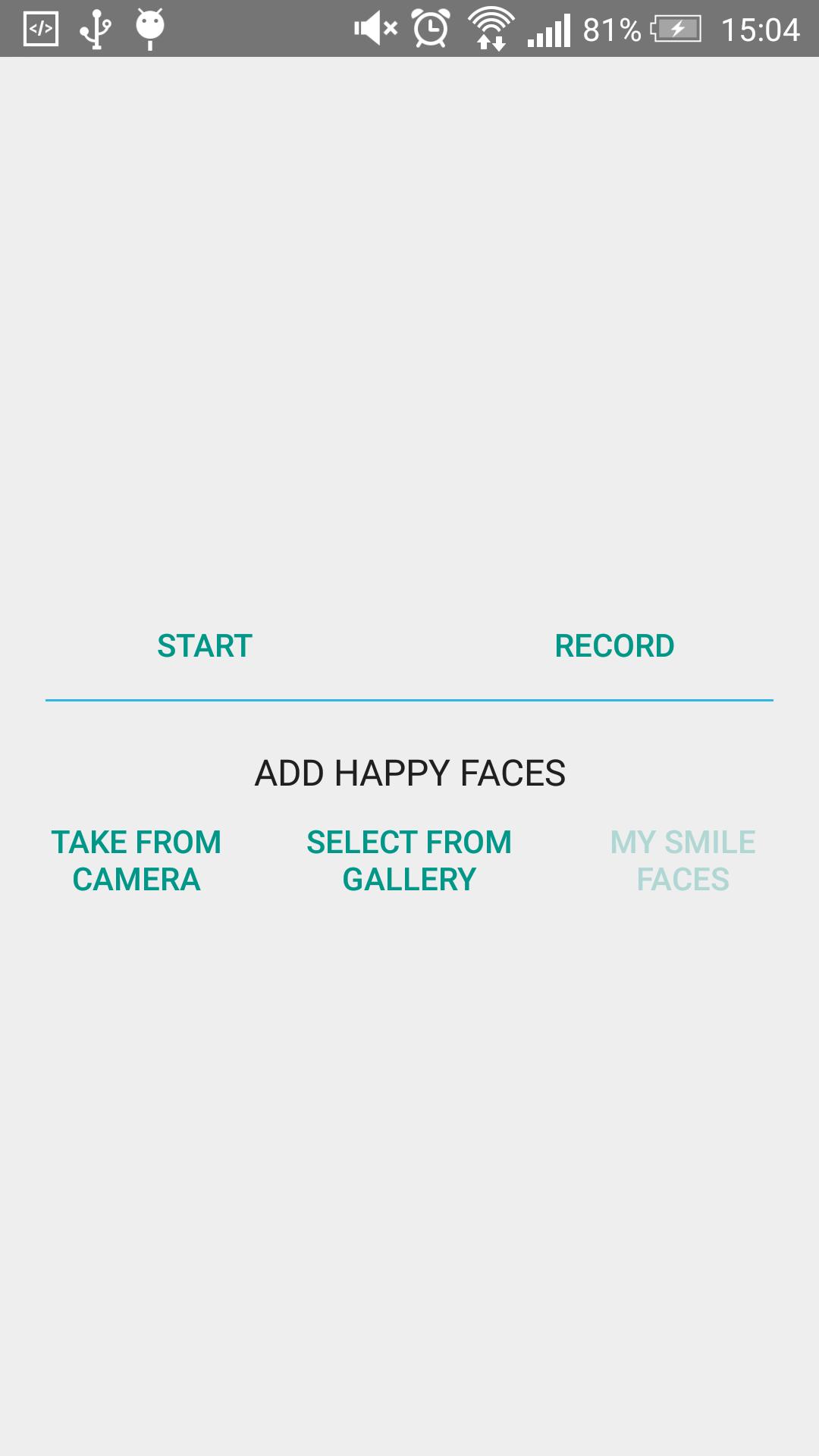
Task: Tap the 15:04 clock display
Action: click(x=762, y=29)
